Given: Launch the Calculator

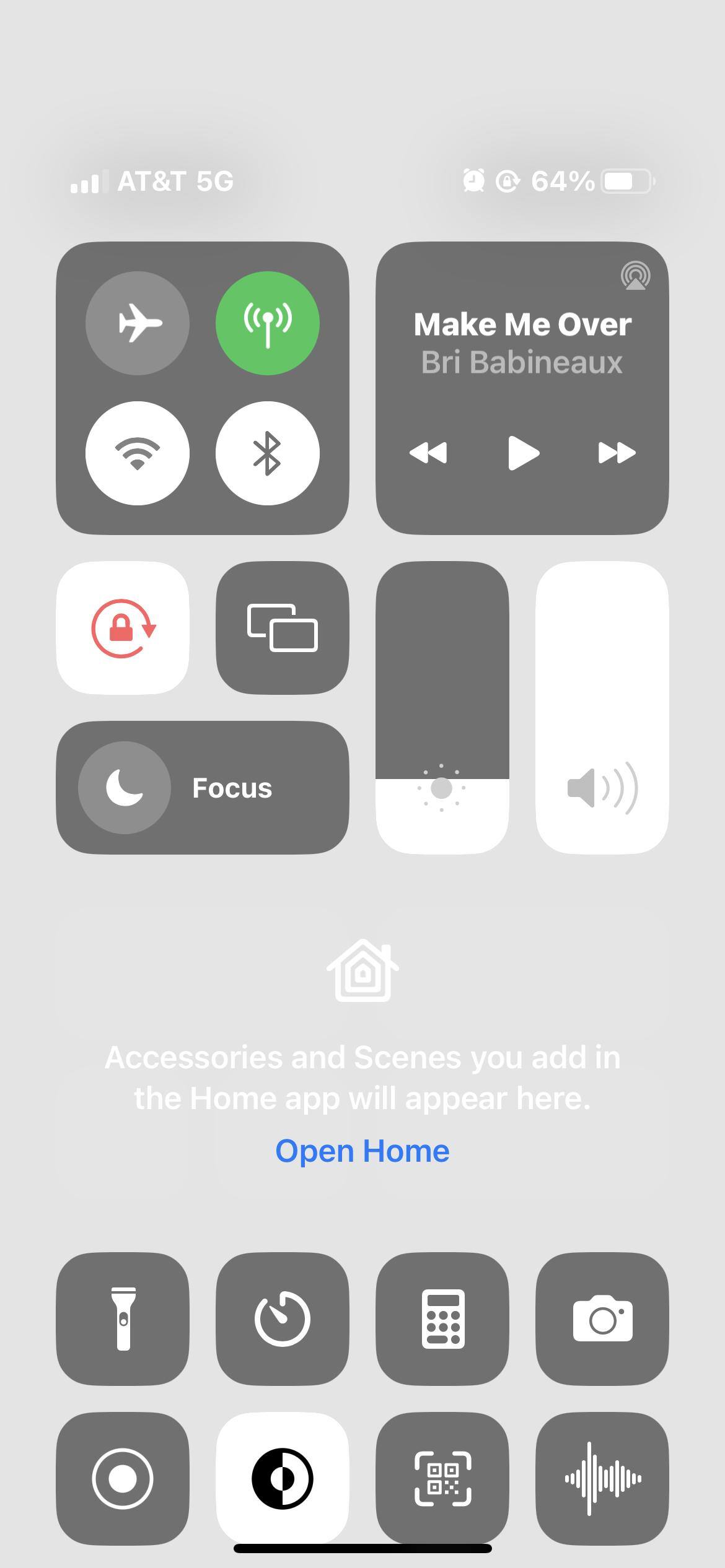Looking at the screenshot, I should 442,1319.
